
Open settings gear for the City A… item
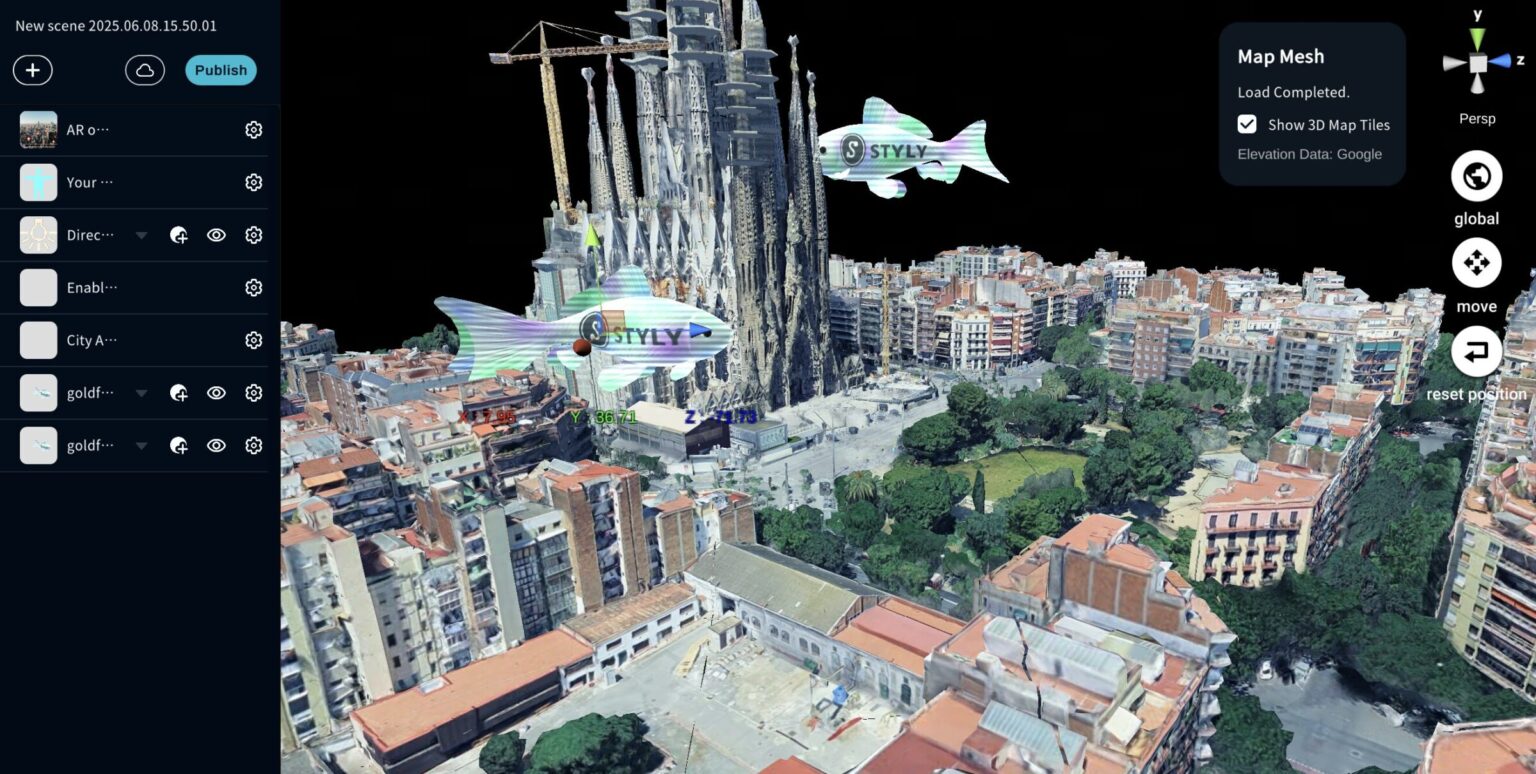coord(254,340)
